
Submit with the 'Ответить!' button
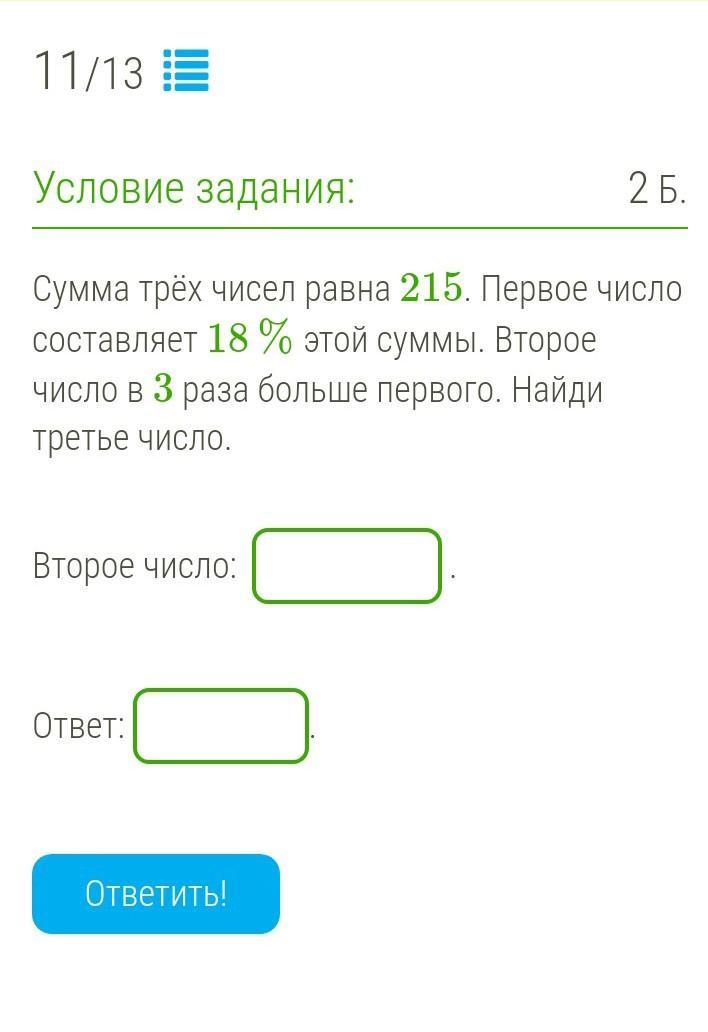[x=156, y=894]
